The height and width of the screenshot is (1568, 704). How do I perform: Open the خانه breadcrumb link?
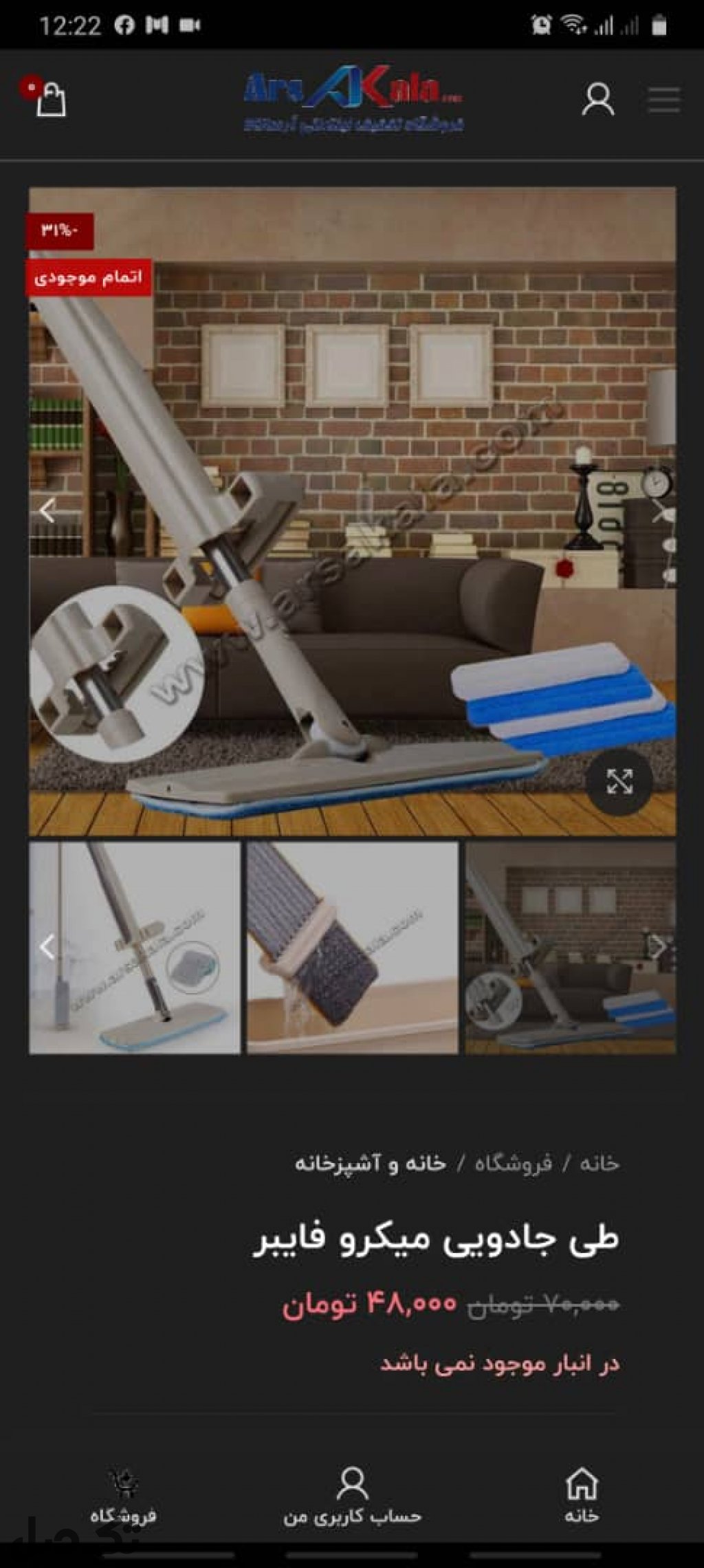599,1164
